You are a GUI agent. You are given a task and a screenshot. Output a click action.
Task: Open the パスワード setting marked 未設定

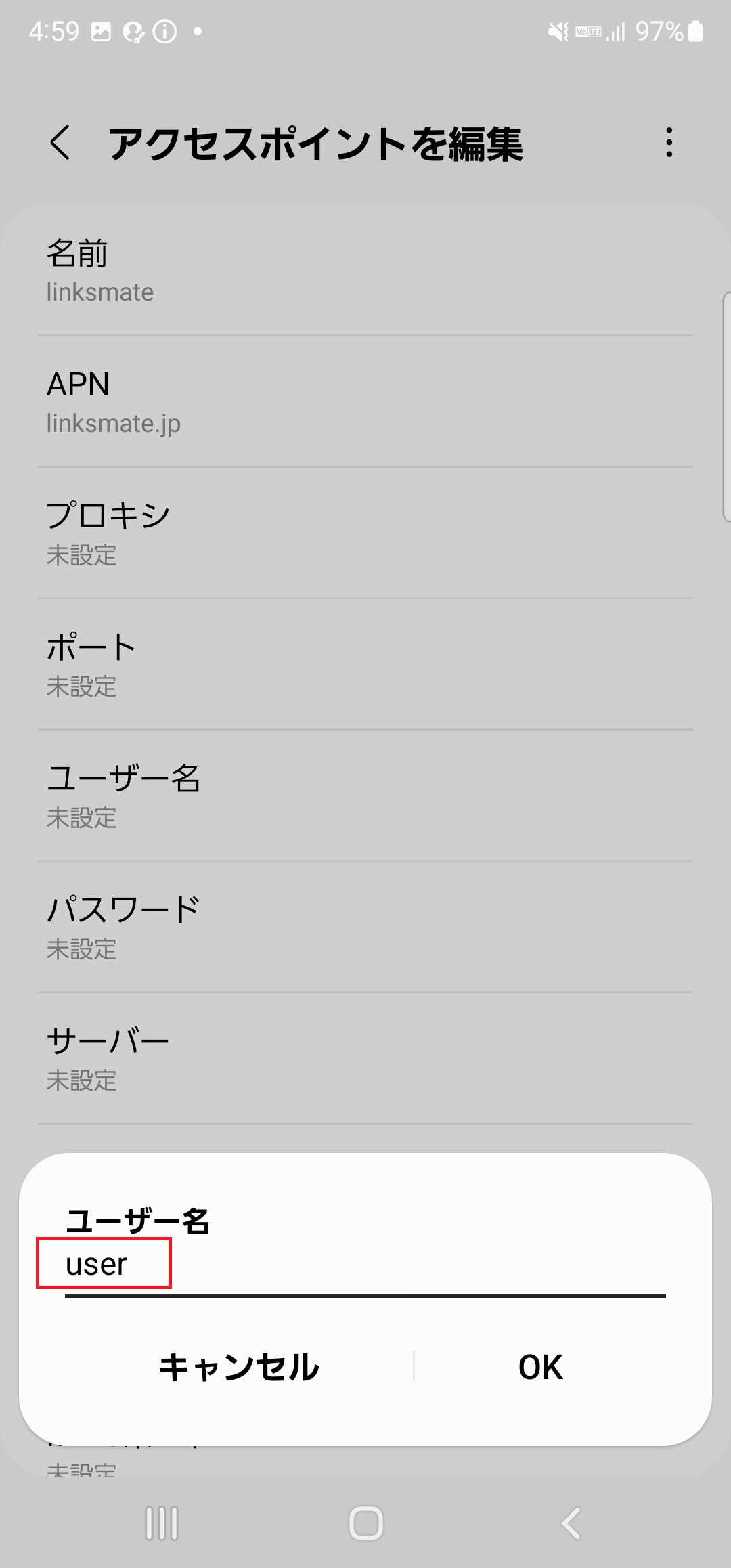point(365,928)
